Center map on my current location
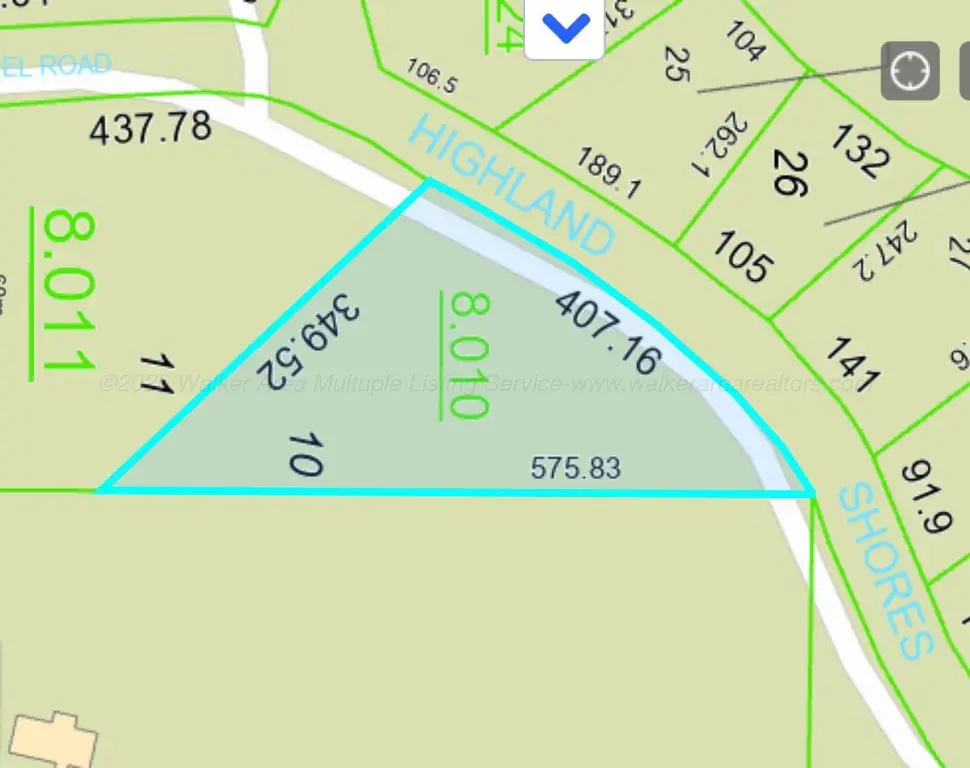The width and height of the screenshot is (970, 768). tap(909, 71)
